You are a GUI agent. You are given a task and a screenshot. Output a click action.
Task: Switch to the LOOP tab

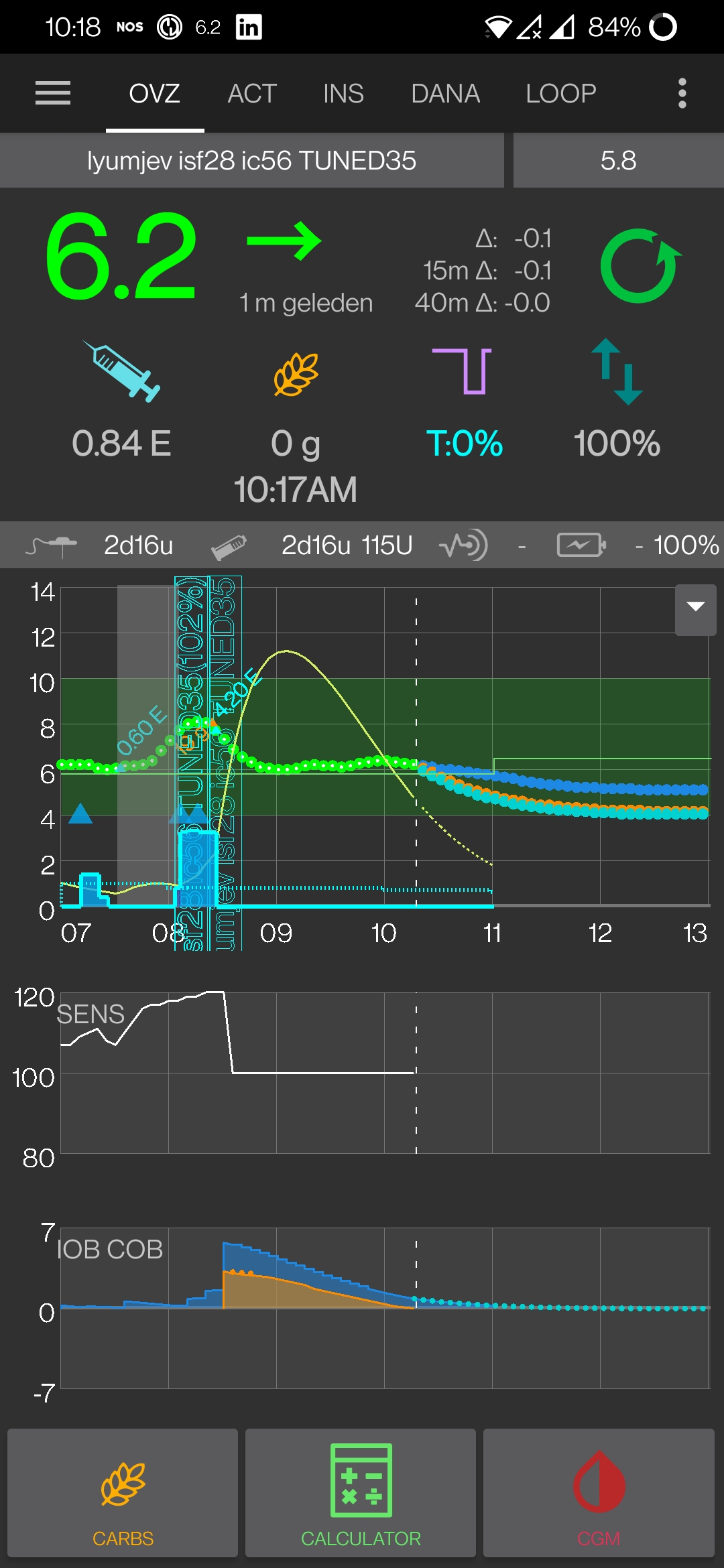click(x=561, y=93)
